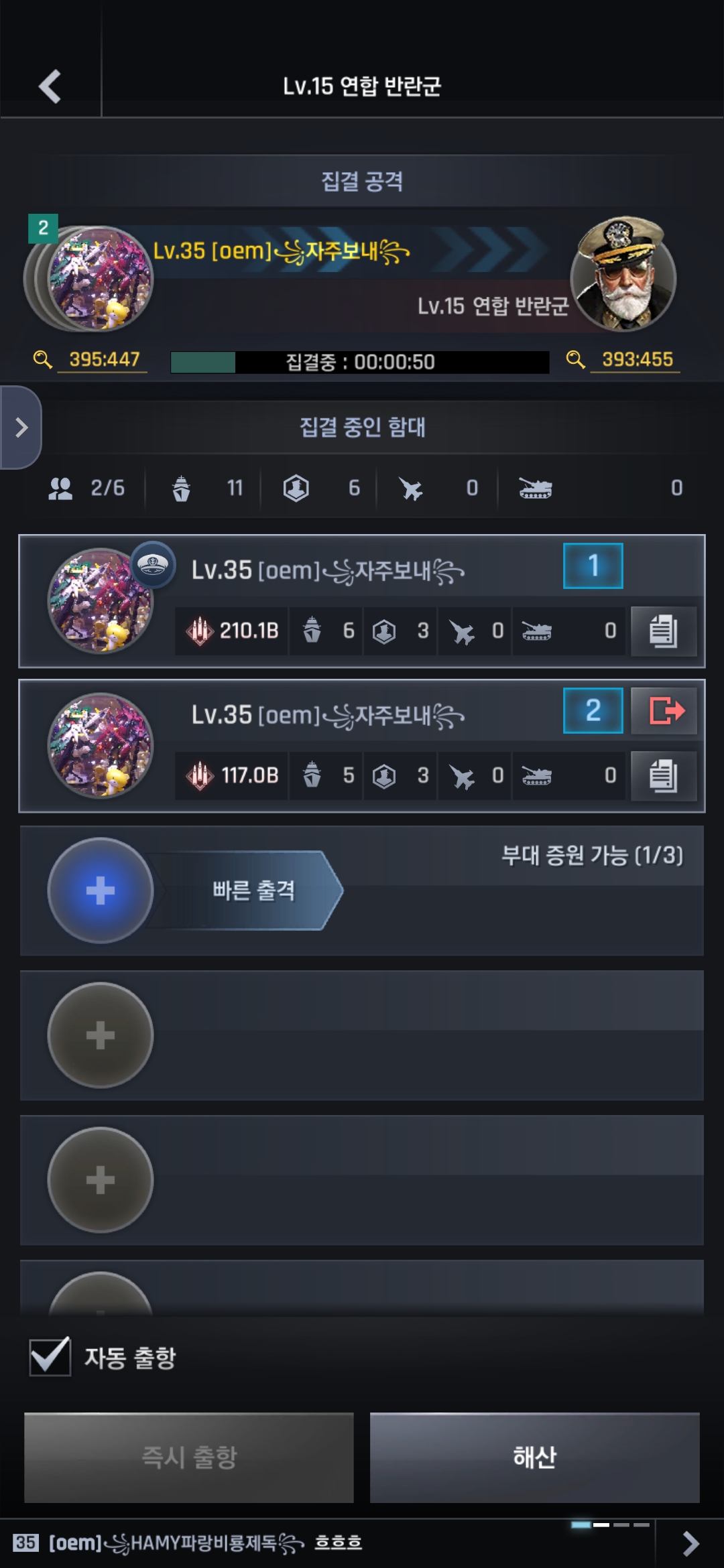Open the rally leader's avatar at top
724x1568 pixels.
[x=101, y=278]
